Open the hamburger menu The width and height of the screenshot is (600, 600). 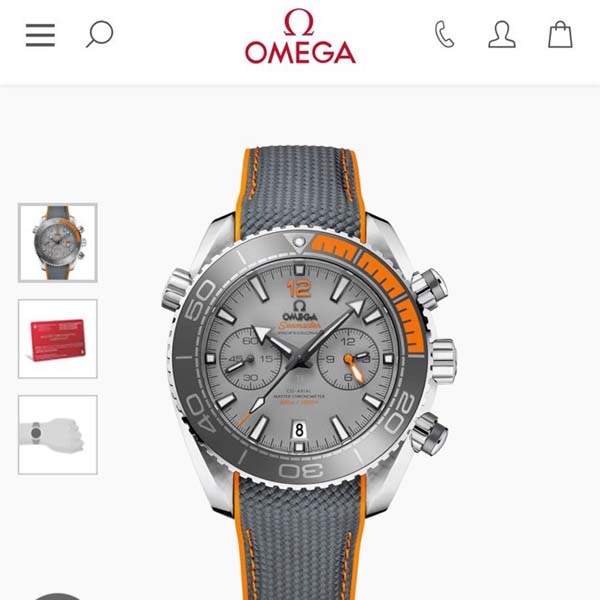pos(40,35)
